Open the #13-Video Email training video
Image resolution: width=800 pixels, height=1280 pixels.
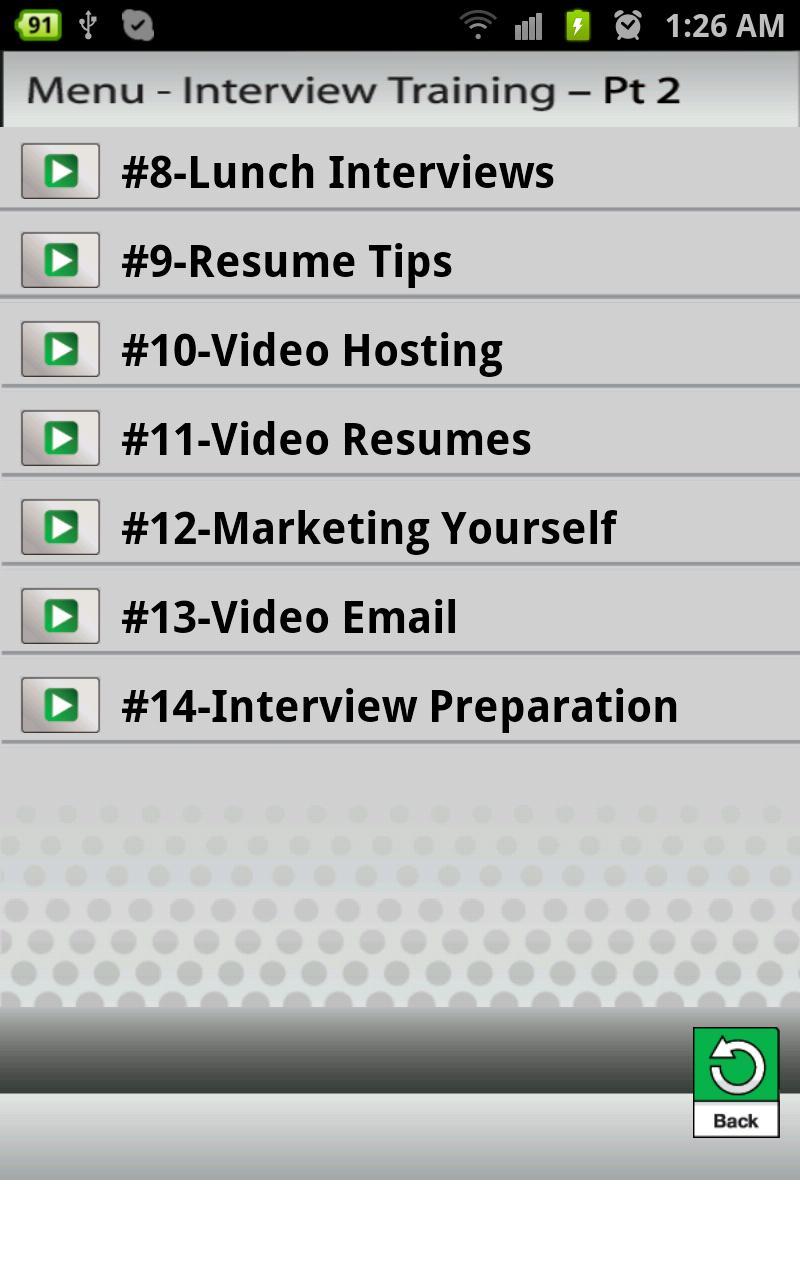(x=290, y=616)
